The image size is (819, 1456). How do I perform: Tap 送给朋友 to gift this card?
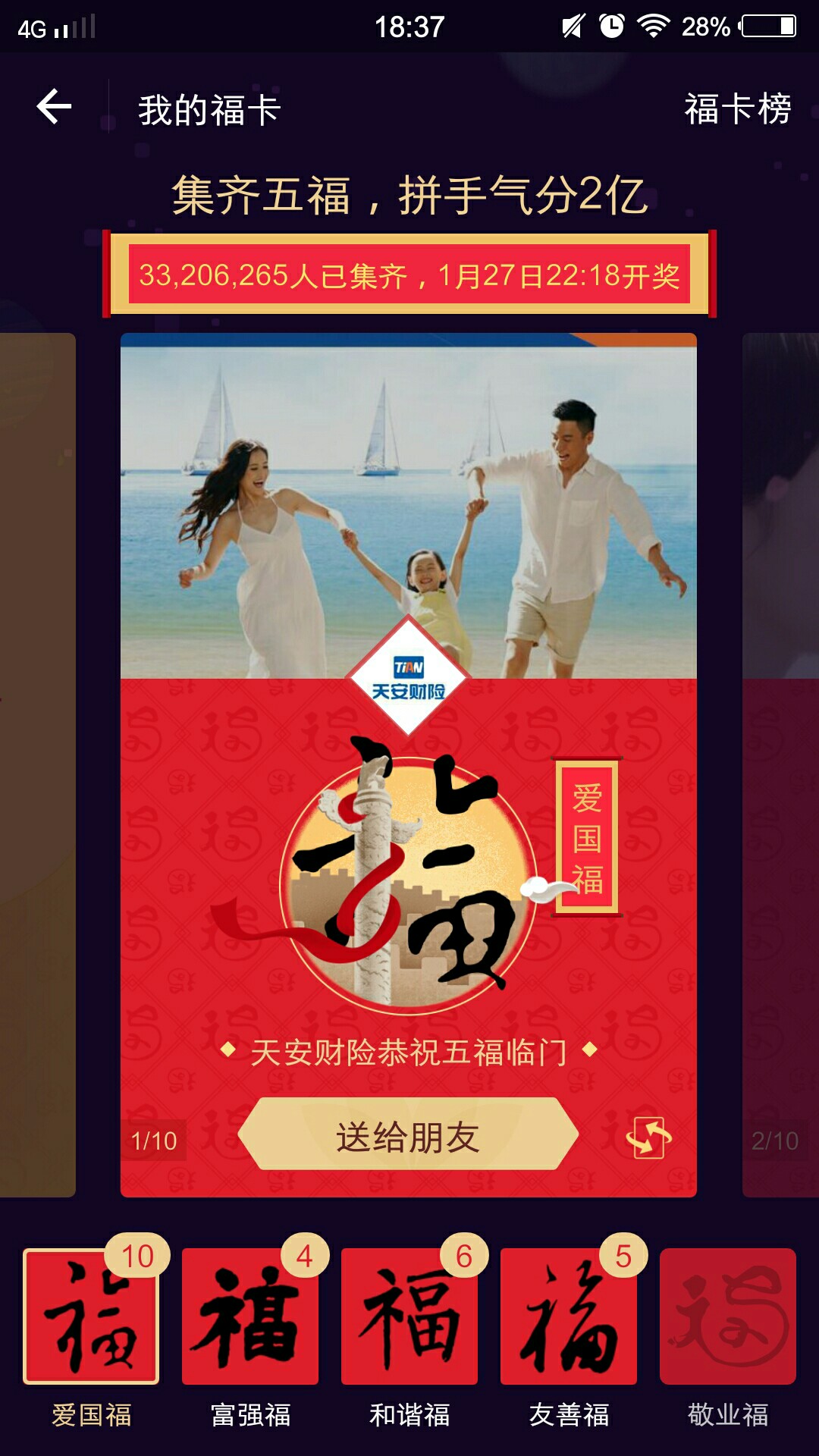[x=408, y=1134]
